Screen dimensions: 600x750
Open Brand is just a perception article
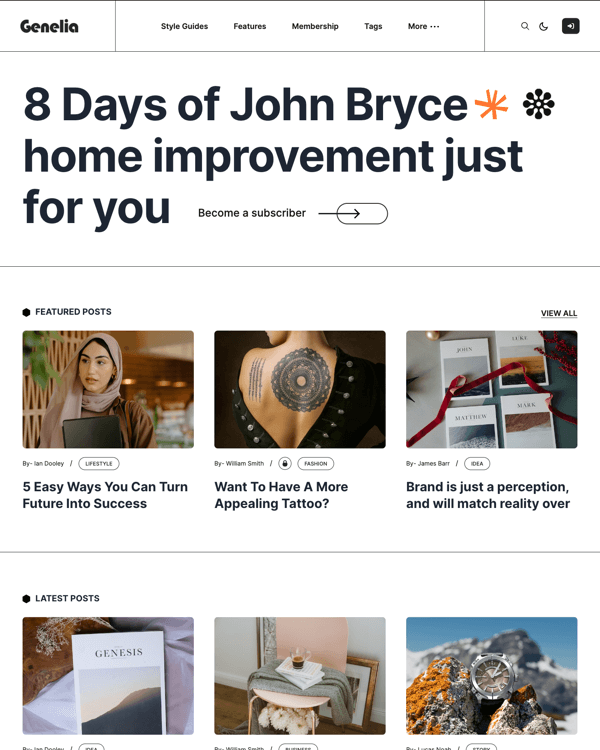(487, 495)
